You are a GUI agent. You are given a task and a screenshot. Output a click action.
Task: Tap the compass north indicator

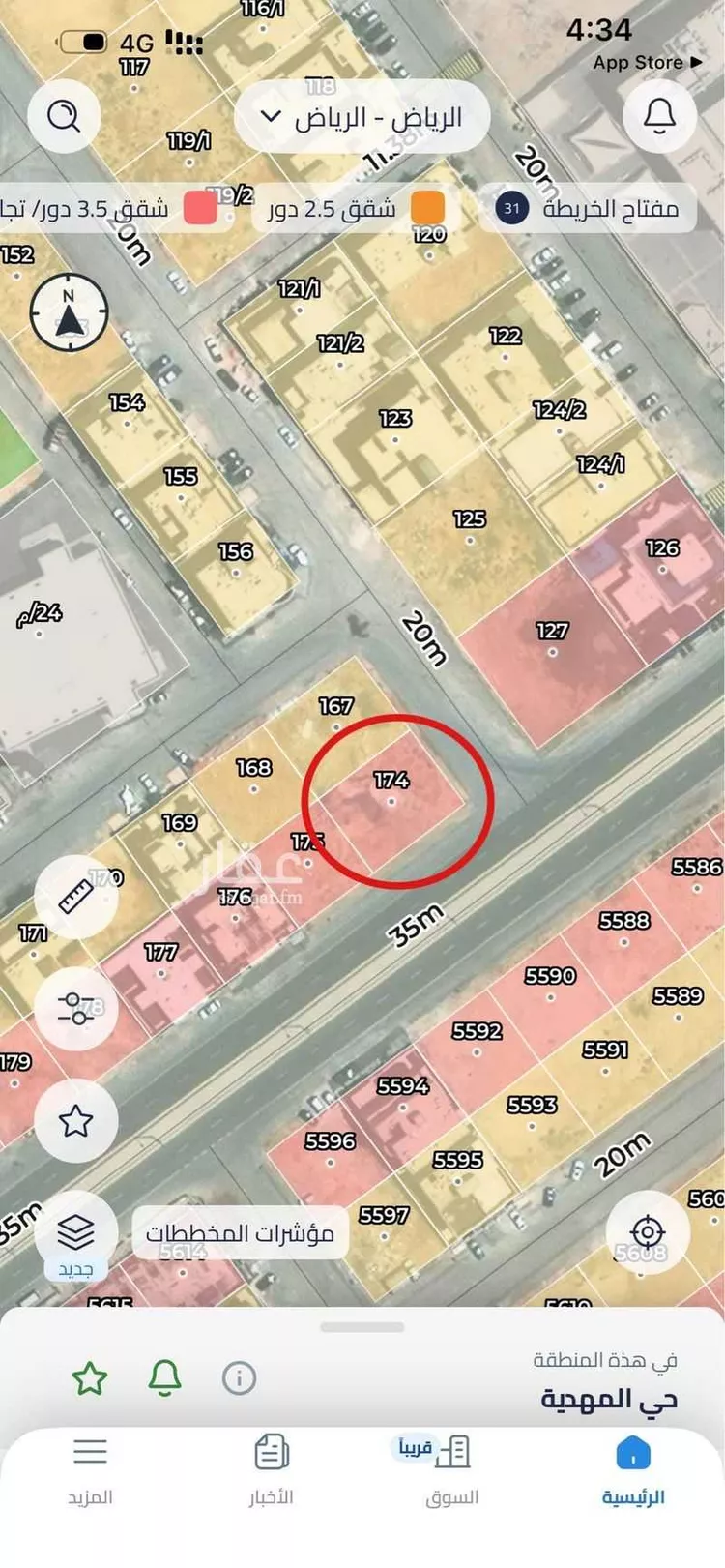tap(69, 311)
